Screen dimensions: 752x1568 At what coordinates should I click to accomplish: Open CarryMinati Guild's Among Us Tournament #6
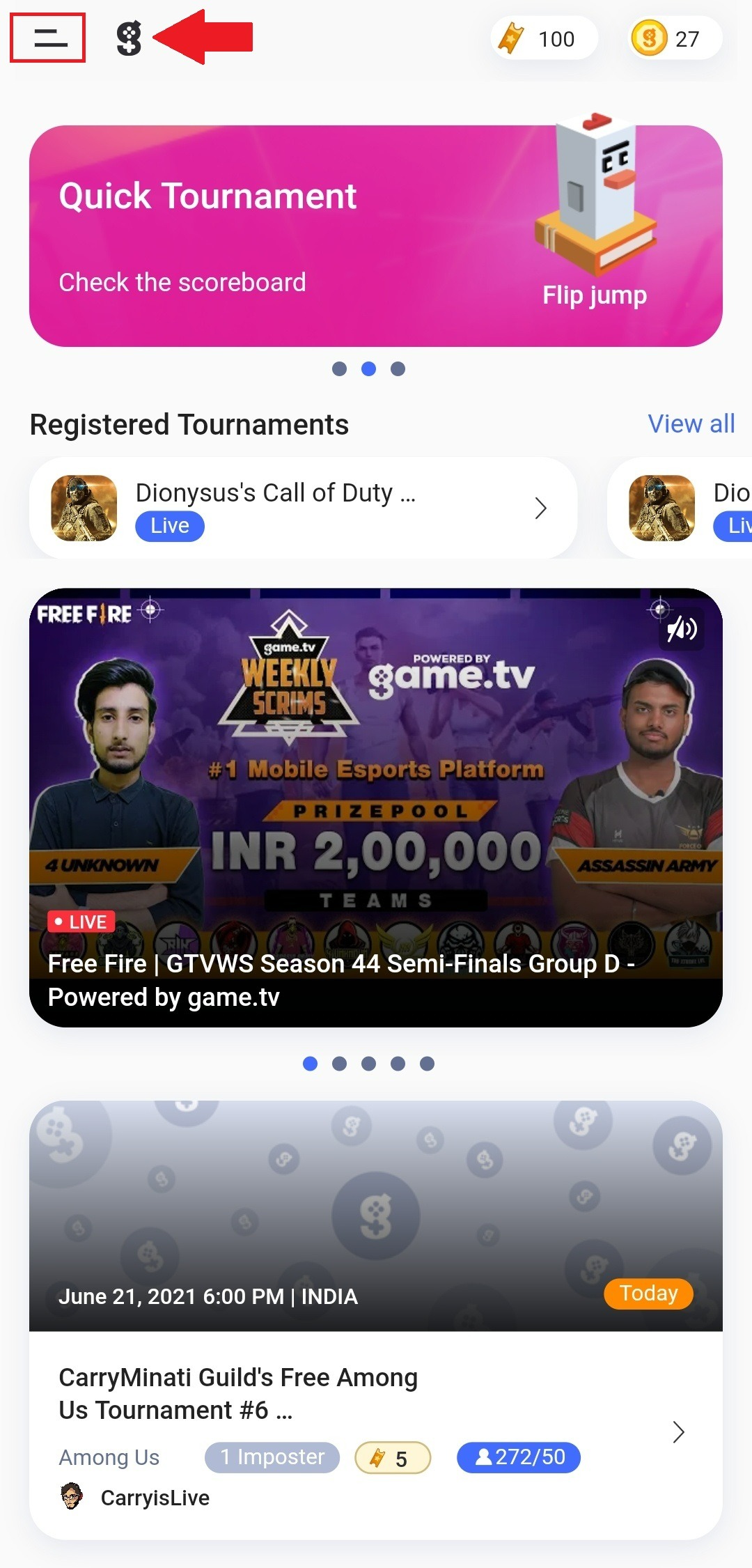(375, 1393)
